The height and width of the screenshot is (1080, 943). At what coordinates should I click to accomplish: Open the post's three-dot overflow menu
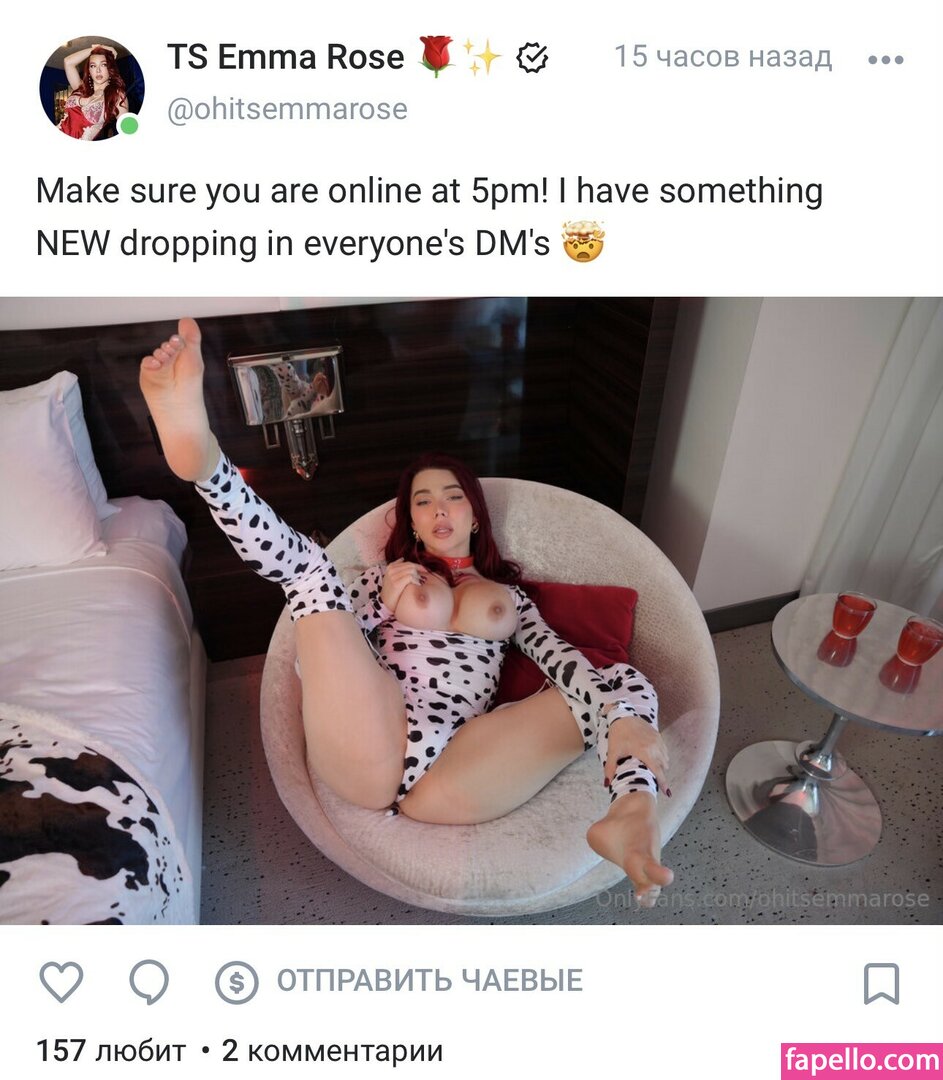tap(885, 59)
